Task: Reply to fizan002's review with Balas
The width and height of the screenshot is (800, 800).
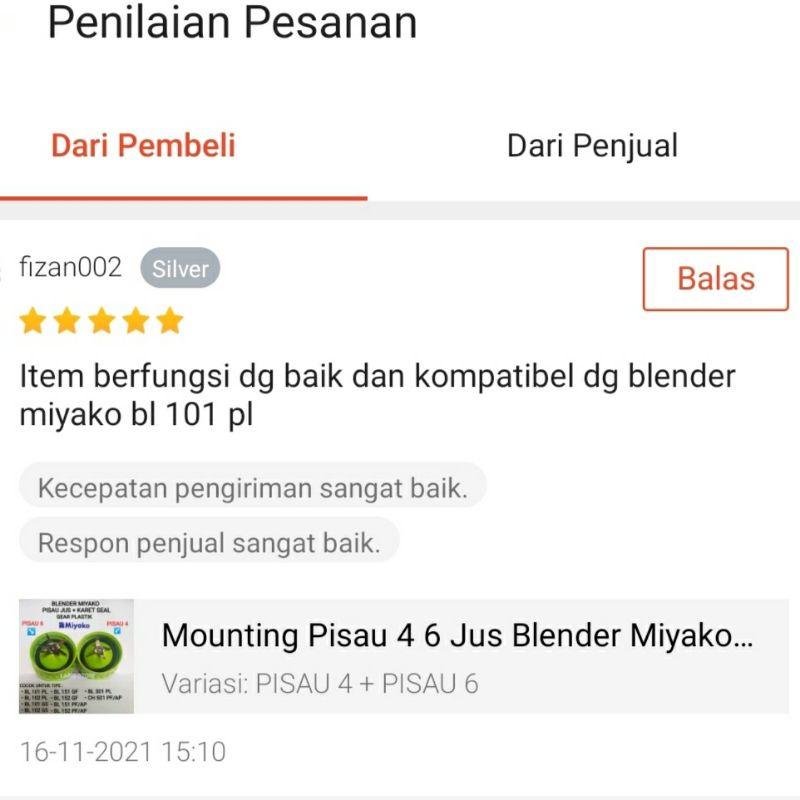Action: 715,279
